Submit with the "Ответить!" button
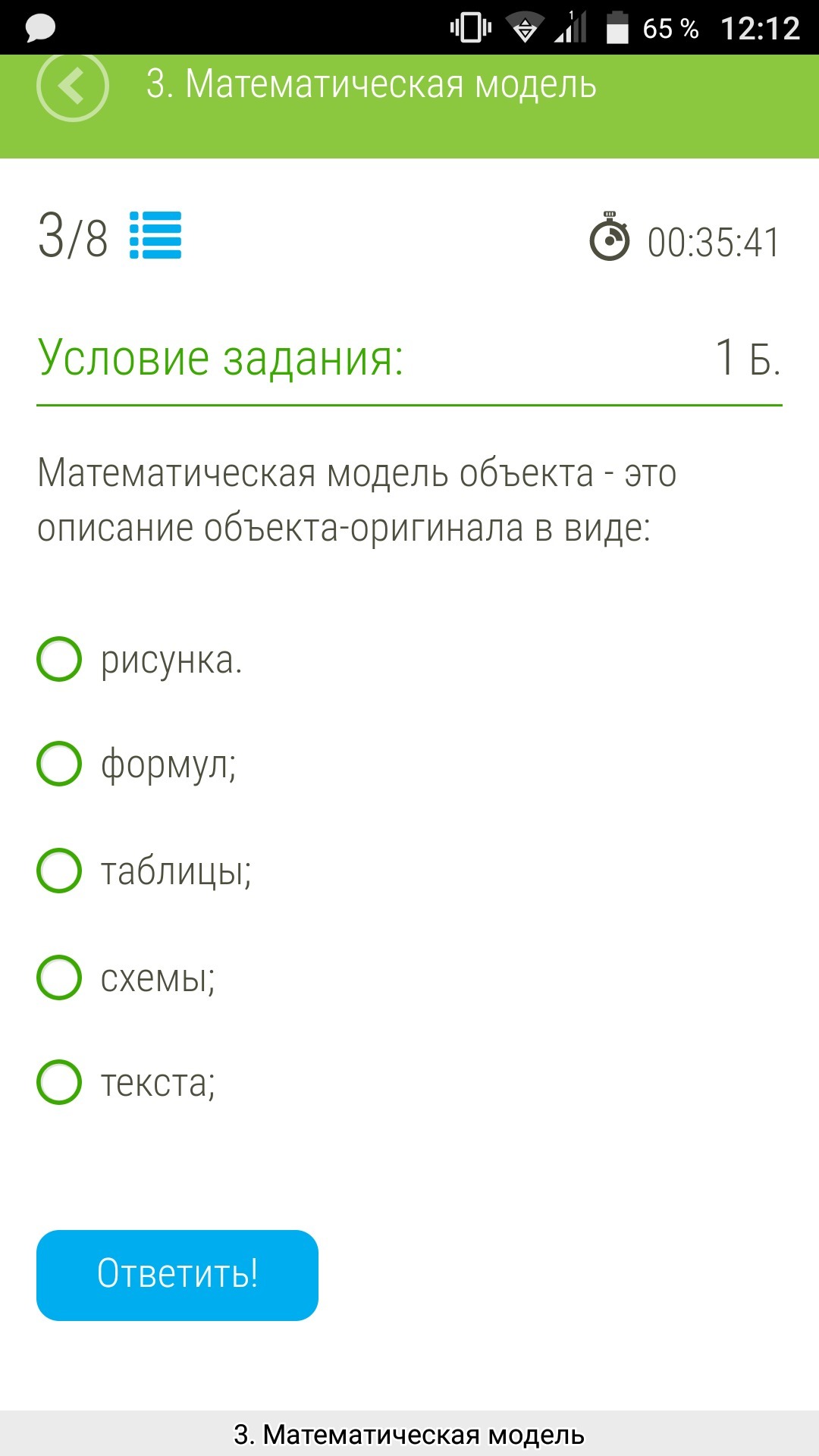Screen dimensions: 819x1456 [x=177, y=1276]
